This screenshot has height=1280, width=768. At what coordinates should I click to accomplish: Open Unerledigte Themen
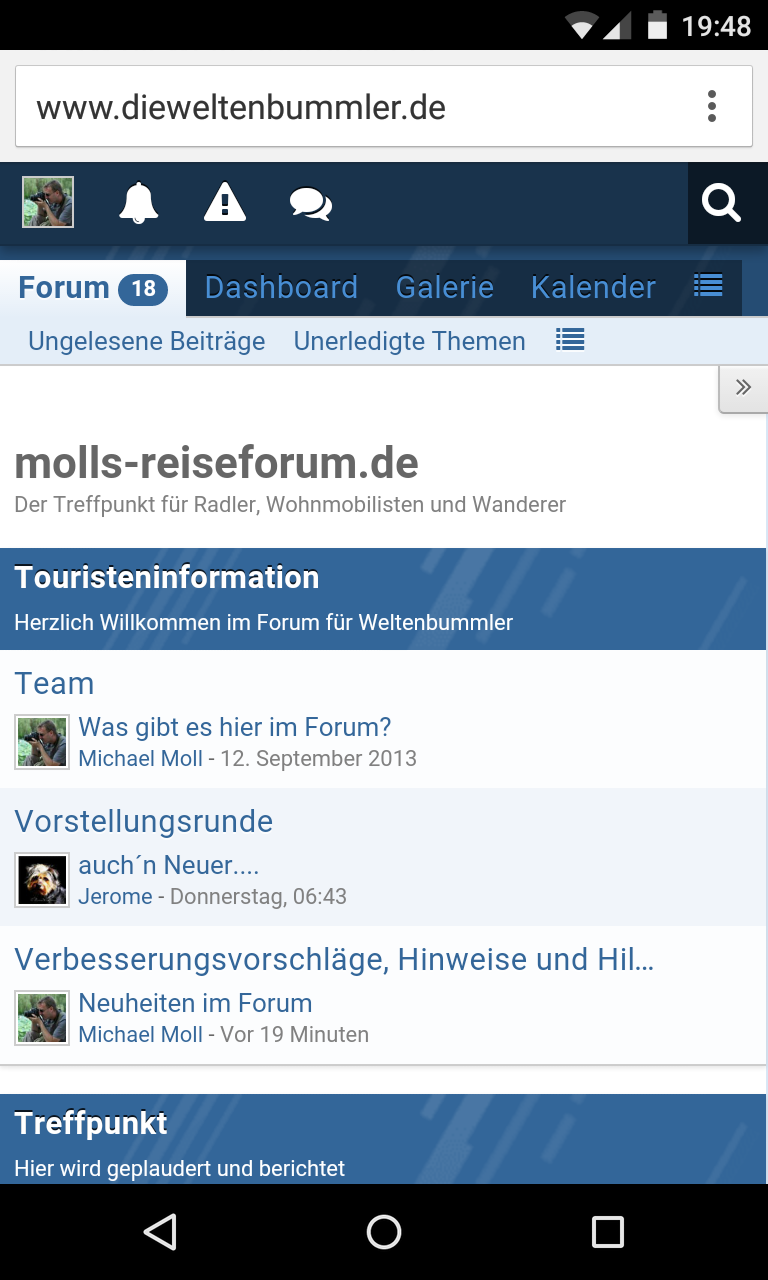point(409,341)
